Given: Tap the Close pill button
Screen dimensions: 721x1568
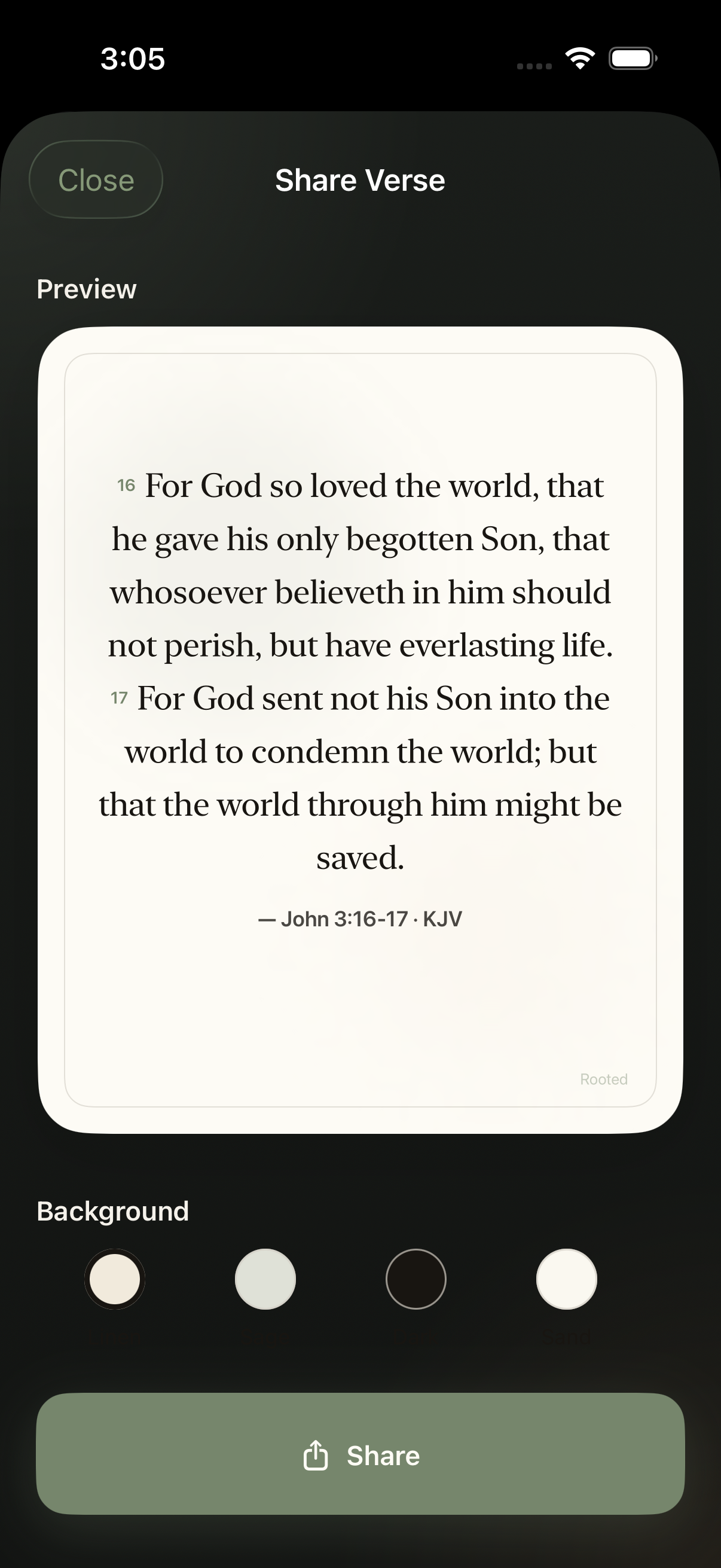Looking at the screenshot, I should tap(96, 179).
